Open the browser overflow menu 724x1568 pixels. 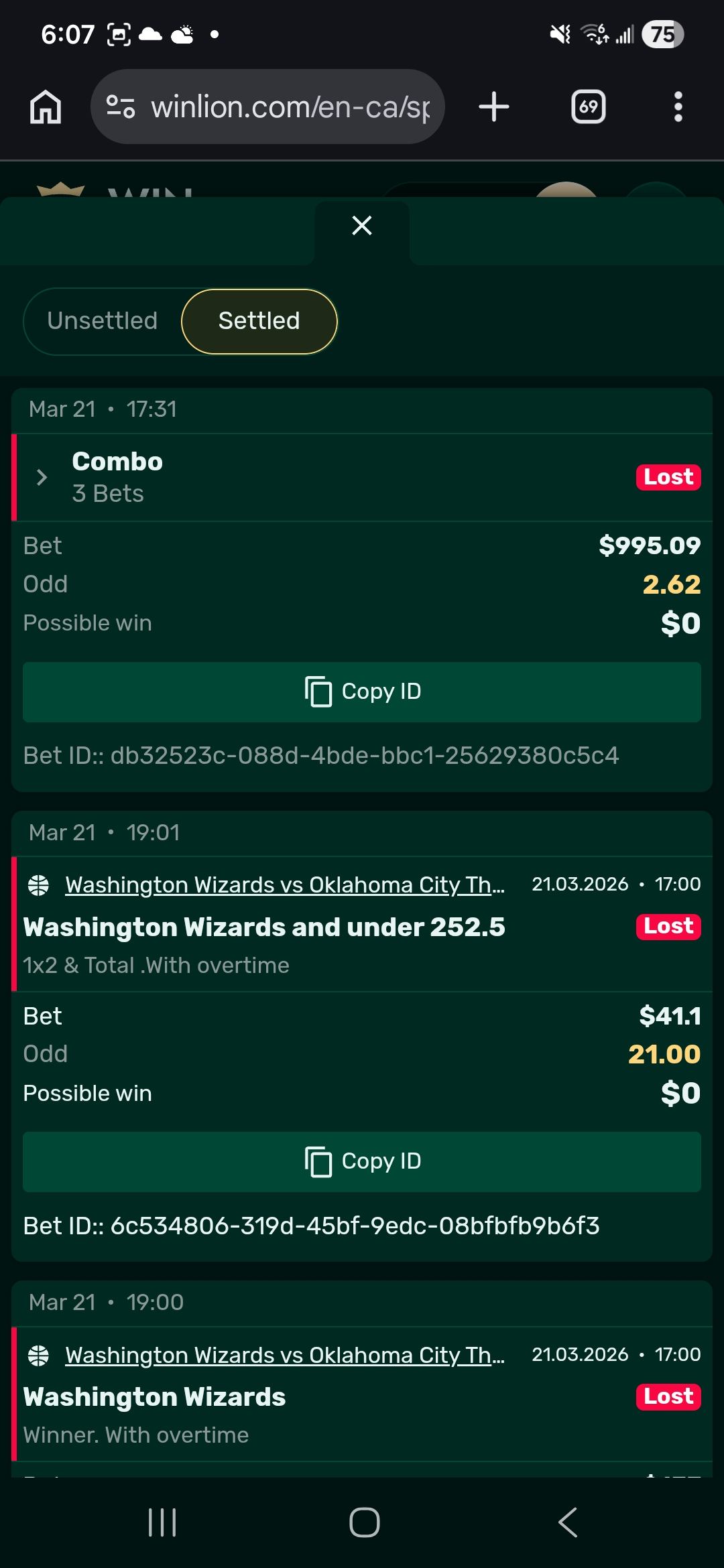[x=678, y=107]
